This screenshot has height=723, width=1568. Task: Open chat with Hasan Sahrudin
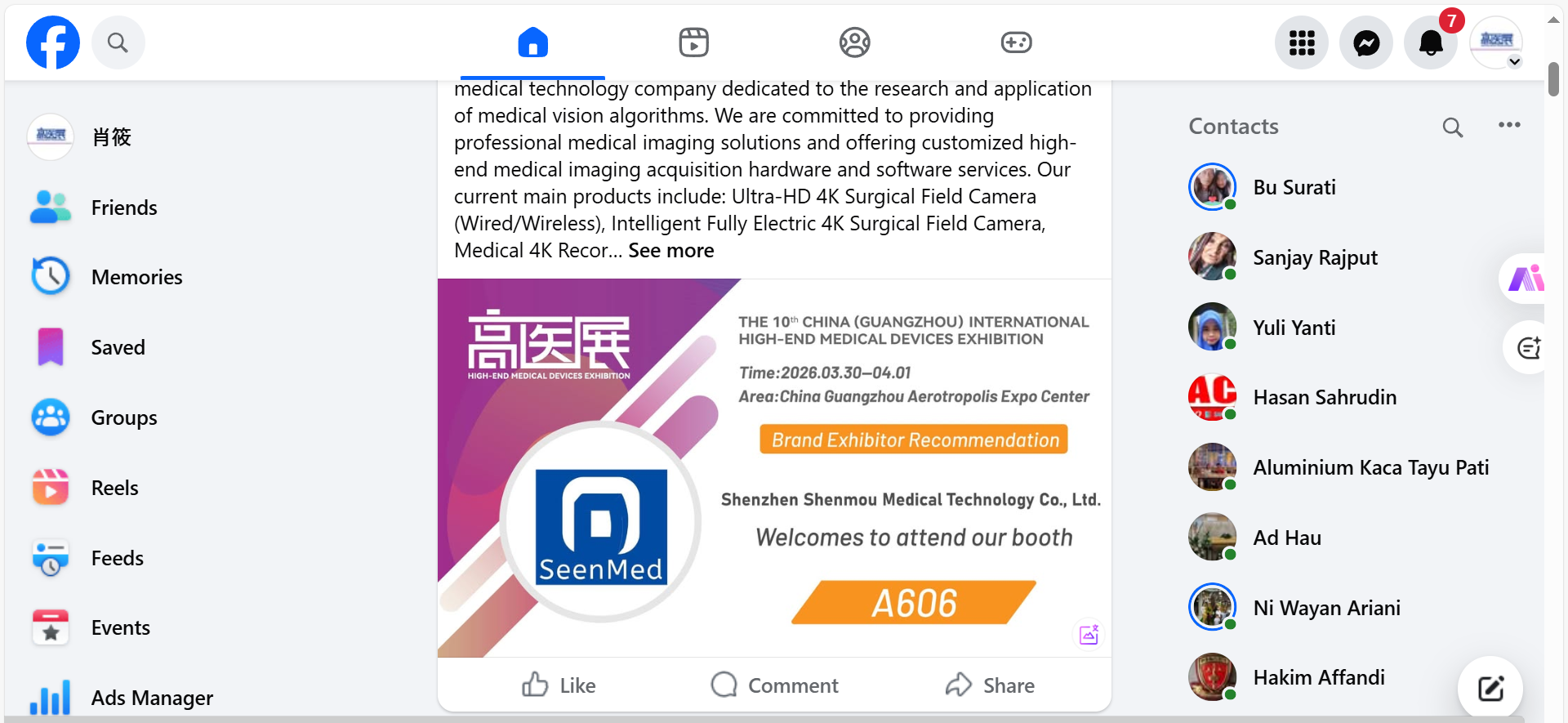1325,398
